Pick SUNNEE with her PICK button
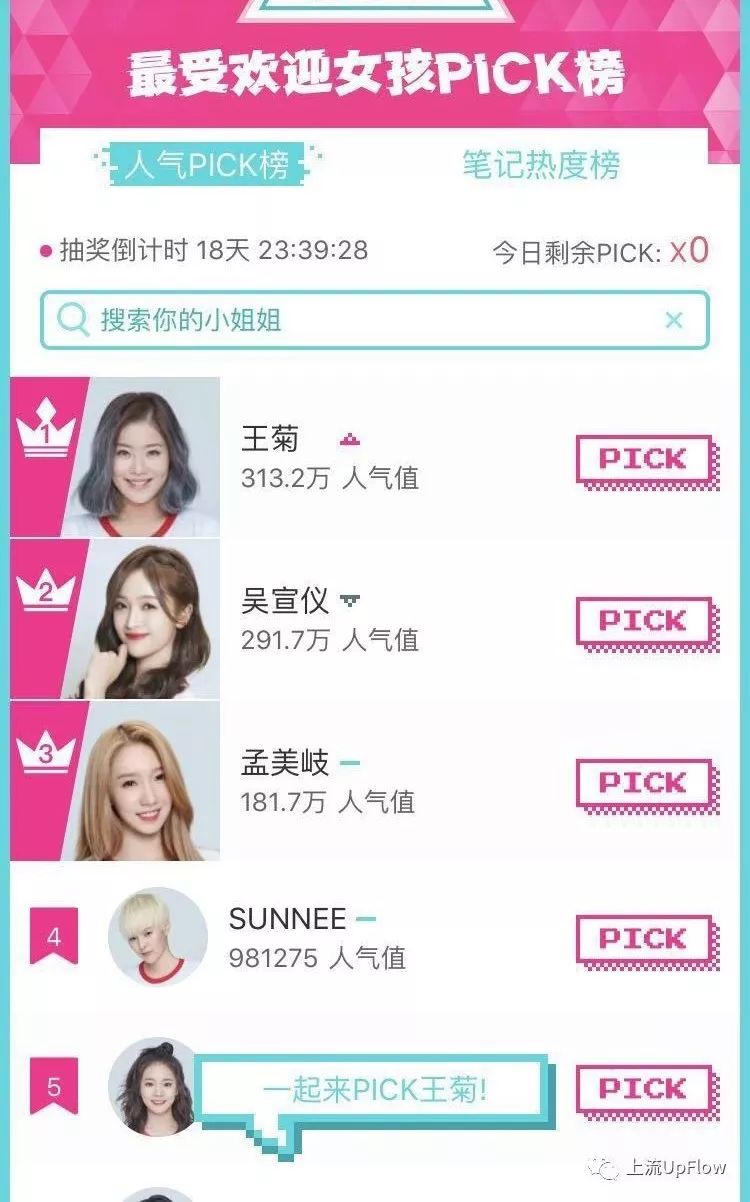This screenshot has height=1202, width=750. coord(645,940)
